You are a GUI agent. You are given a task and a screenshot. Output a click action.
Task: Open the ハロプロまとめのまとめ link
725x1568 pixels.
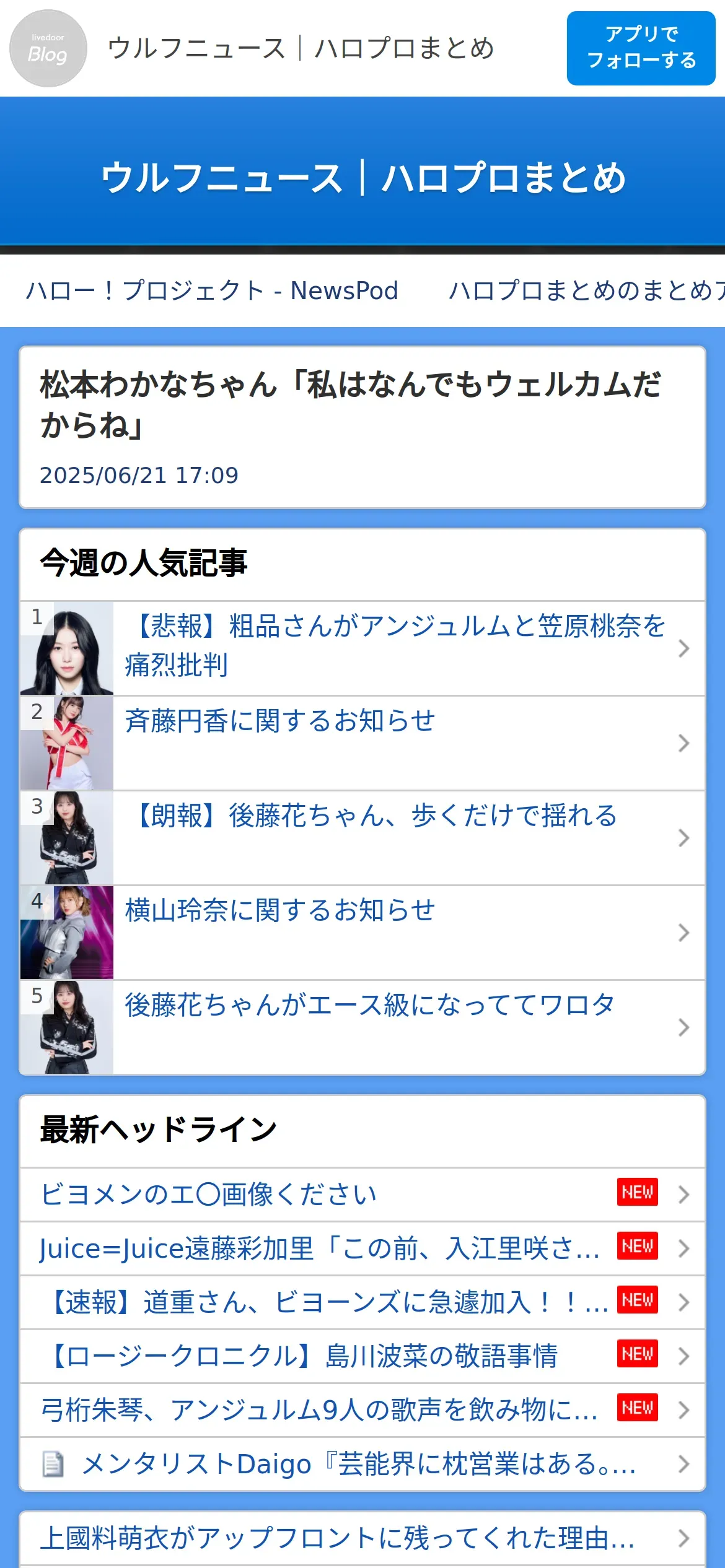pos(586,290)
